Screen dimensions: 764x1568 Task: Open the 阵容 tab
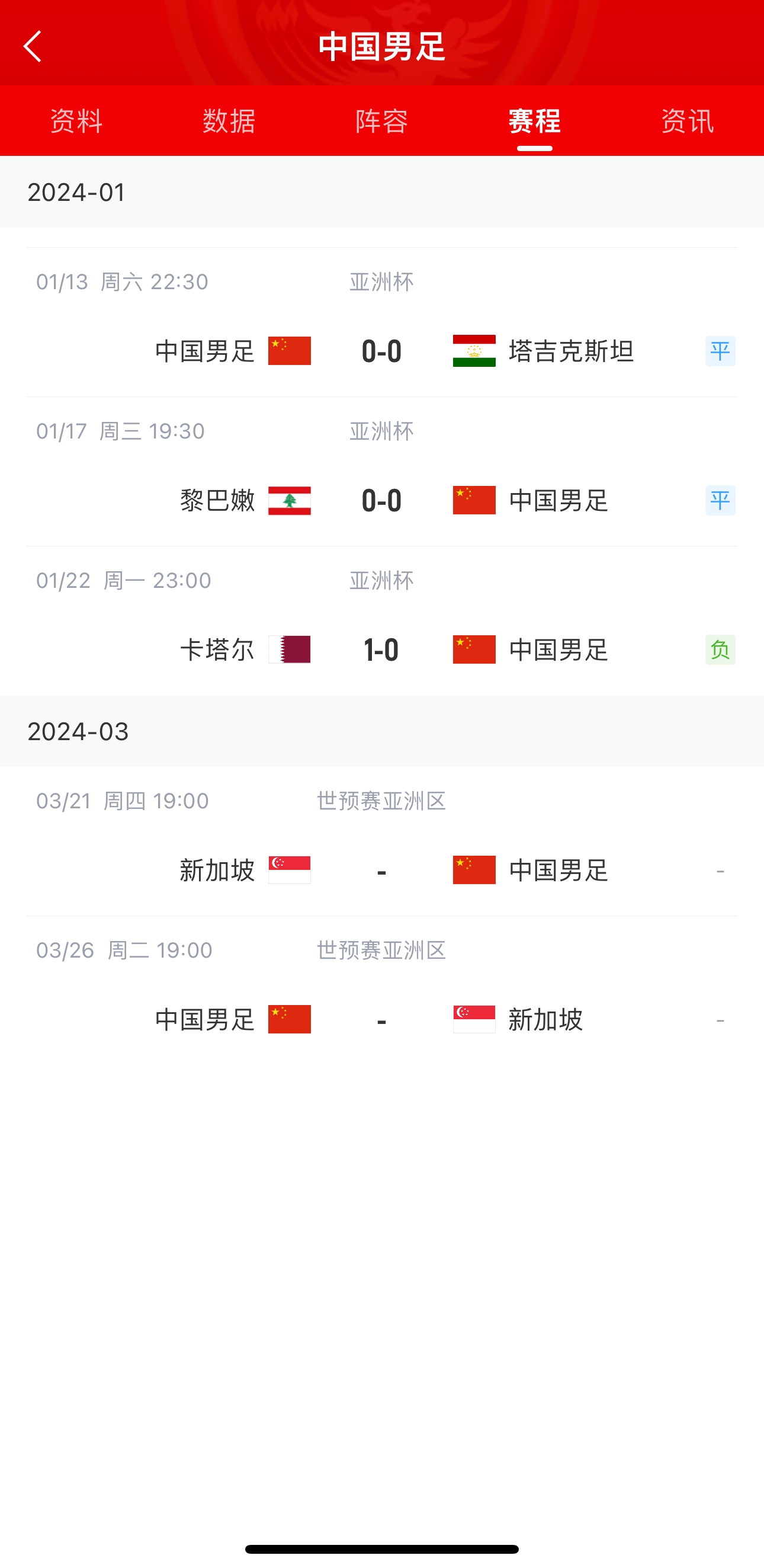[381, 120]
